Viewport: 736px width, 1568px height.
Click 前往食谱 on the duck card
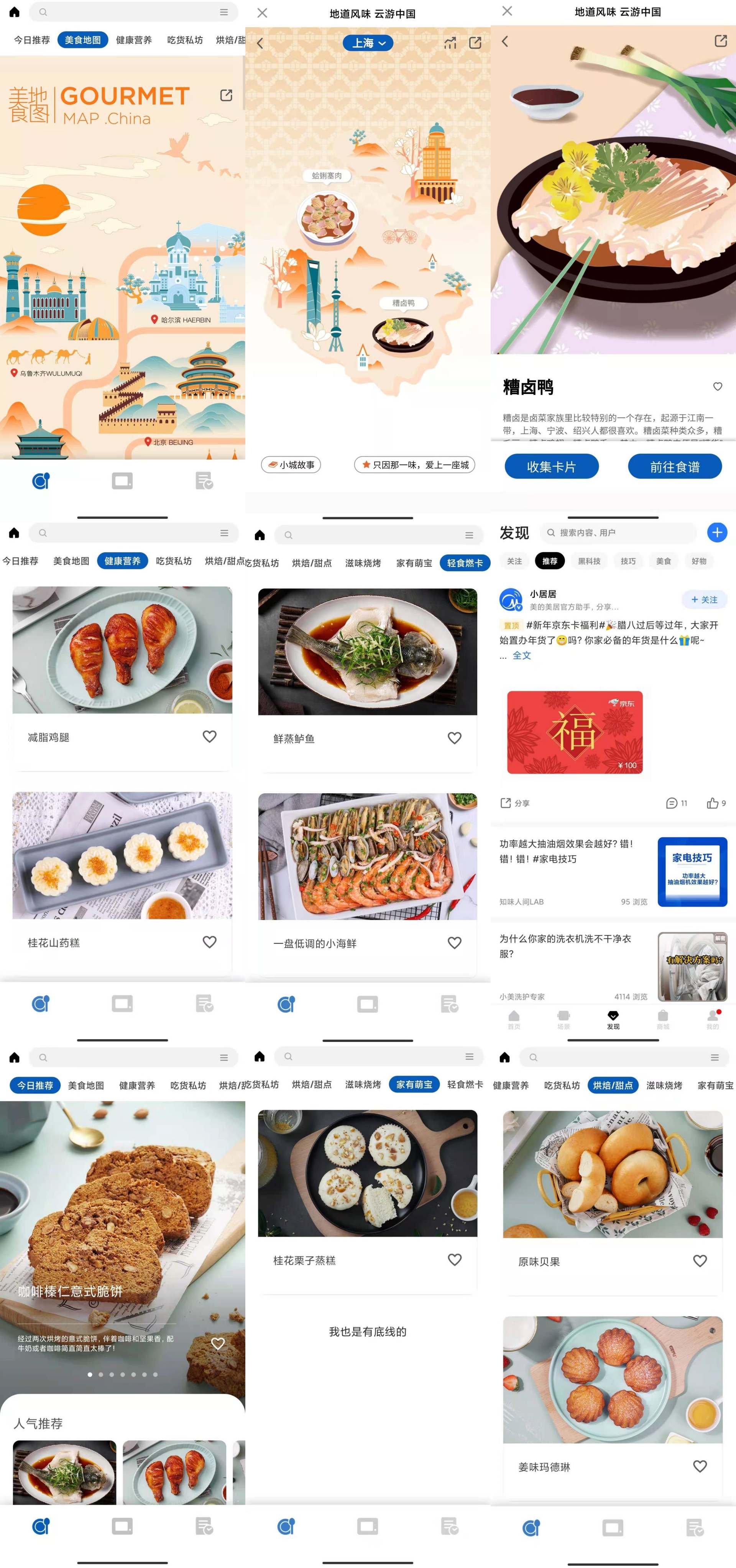(x=675, y=466)
